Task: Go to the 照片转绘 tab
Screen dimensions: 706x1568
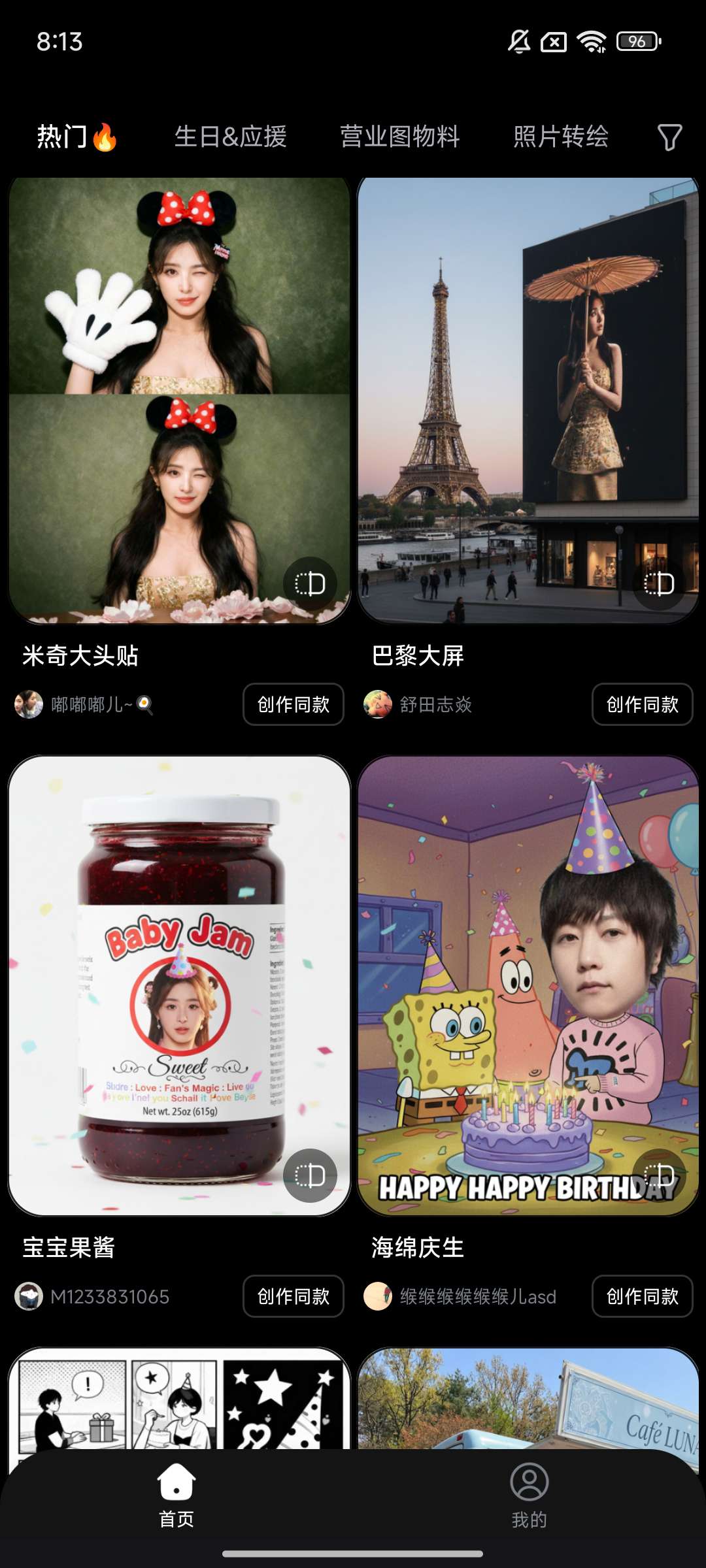Action: coord(560,137)
